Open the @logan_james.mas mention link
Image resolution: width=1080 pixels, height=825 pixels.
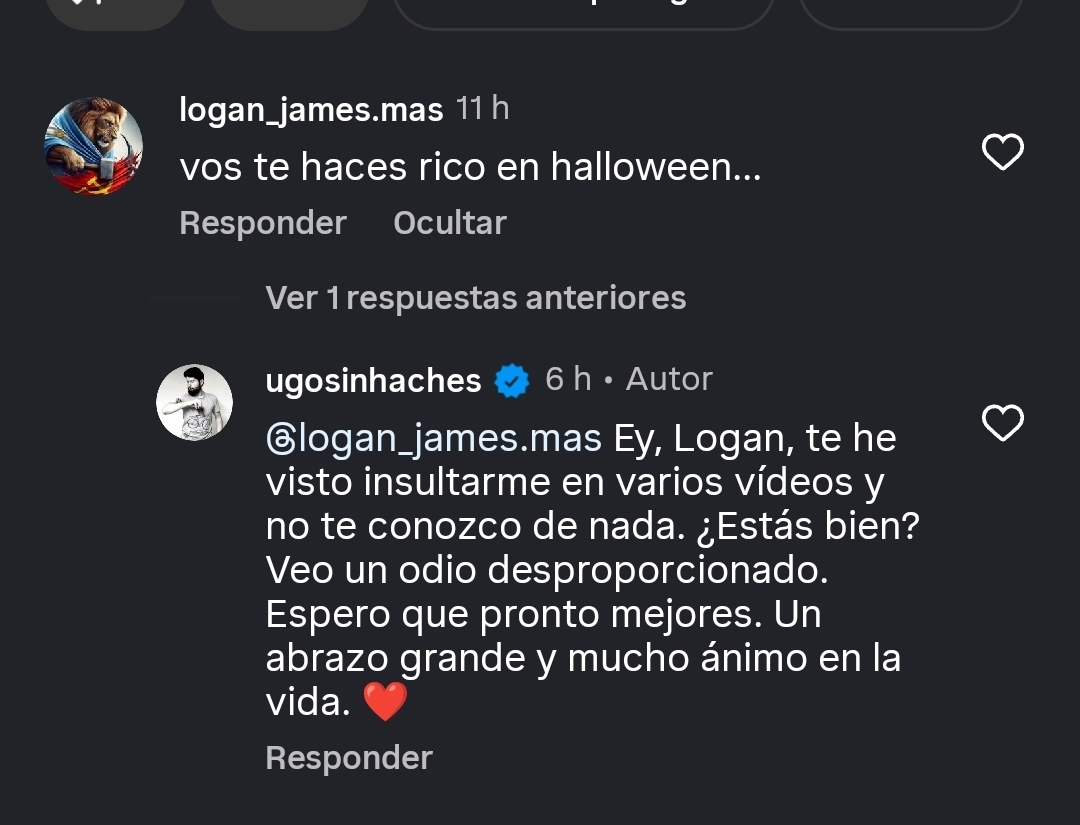coord(434,438)
